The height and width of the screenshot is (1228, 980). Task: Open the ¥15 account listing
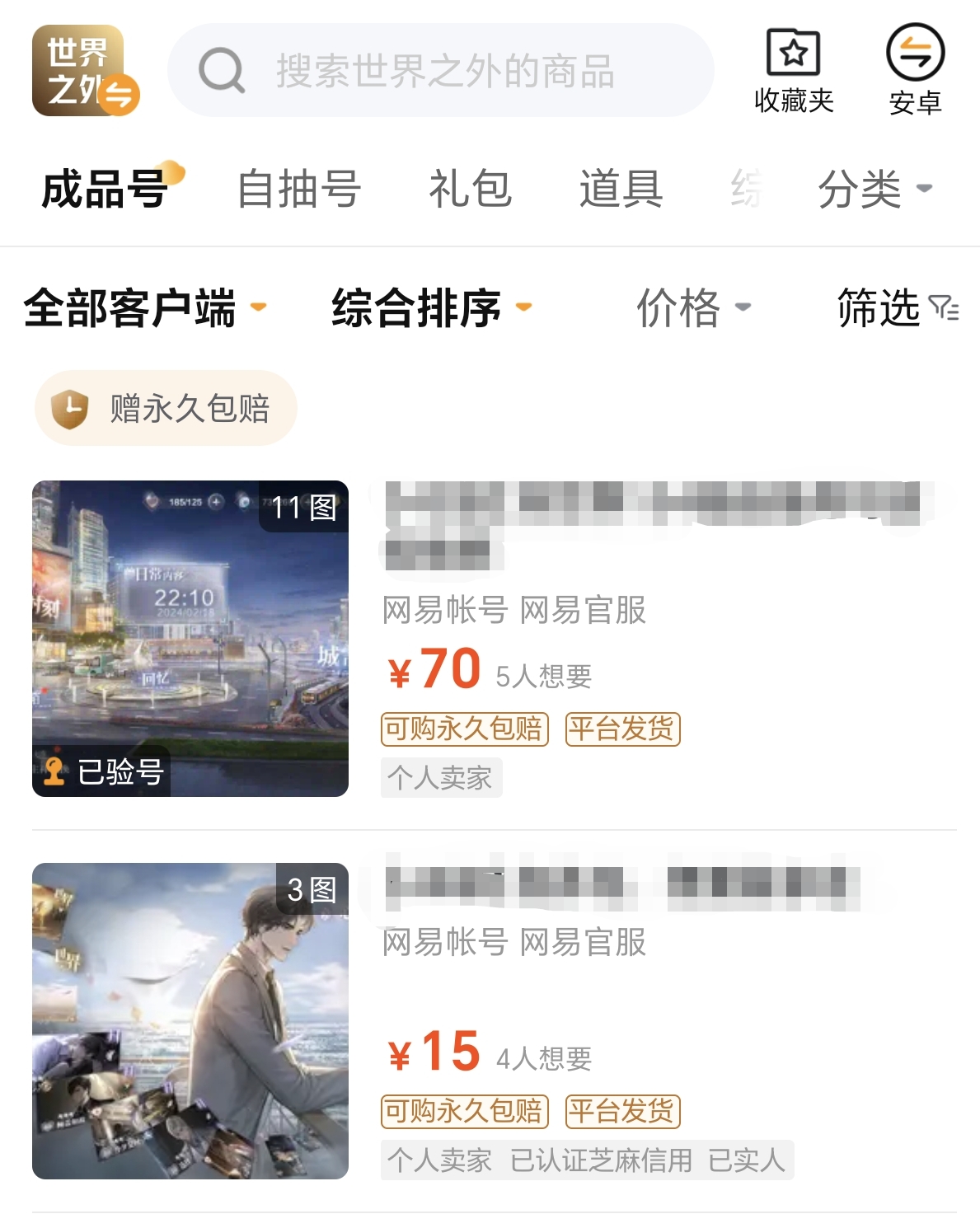pyautogui.click(x=495, y=1020)
